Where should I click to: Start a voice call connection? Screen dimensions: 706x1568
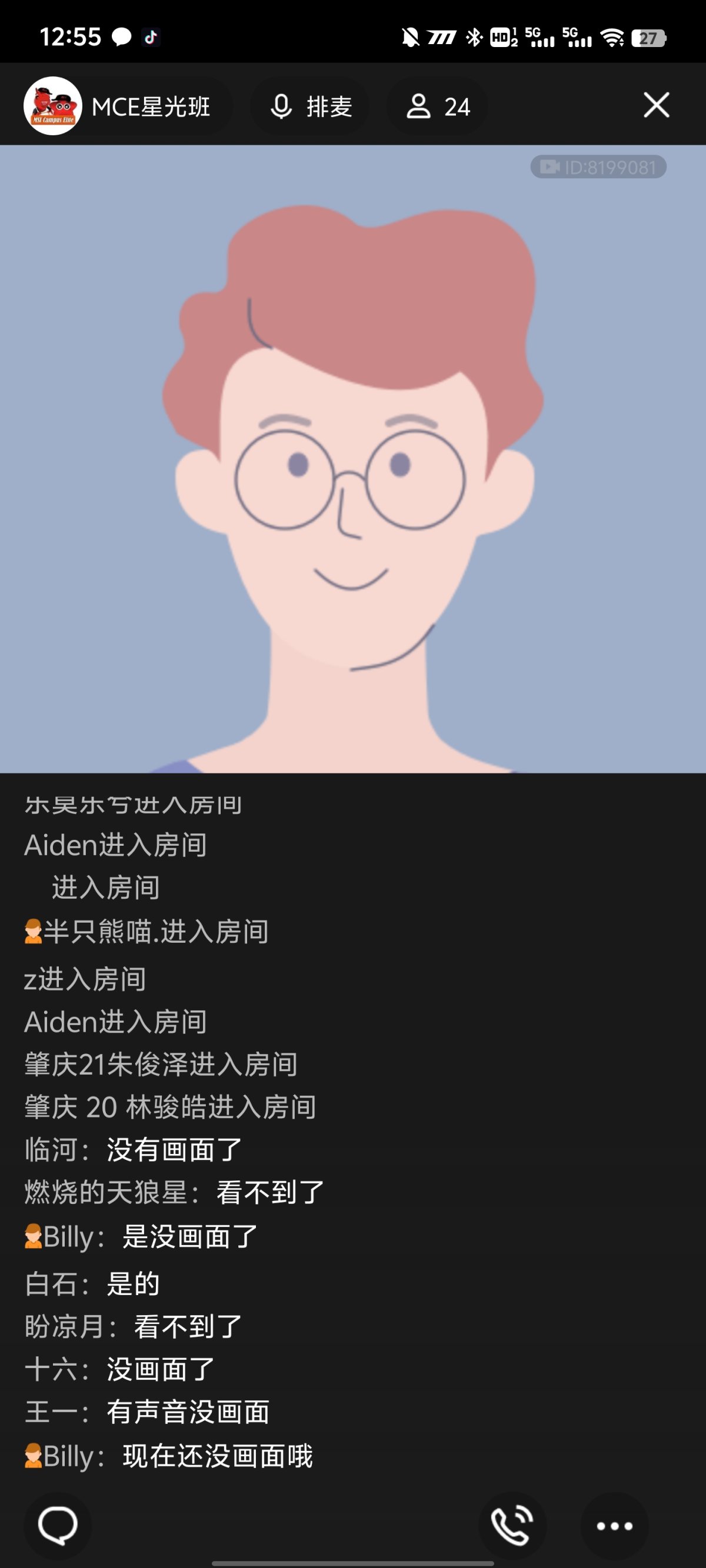512,1526
